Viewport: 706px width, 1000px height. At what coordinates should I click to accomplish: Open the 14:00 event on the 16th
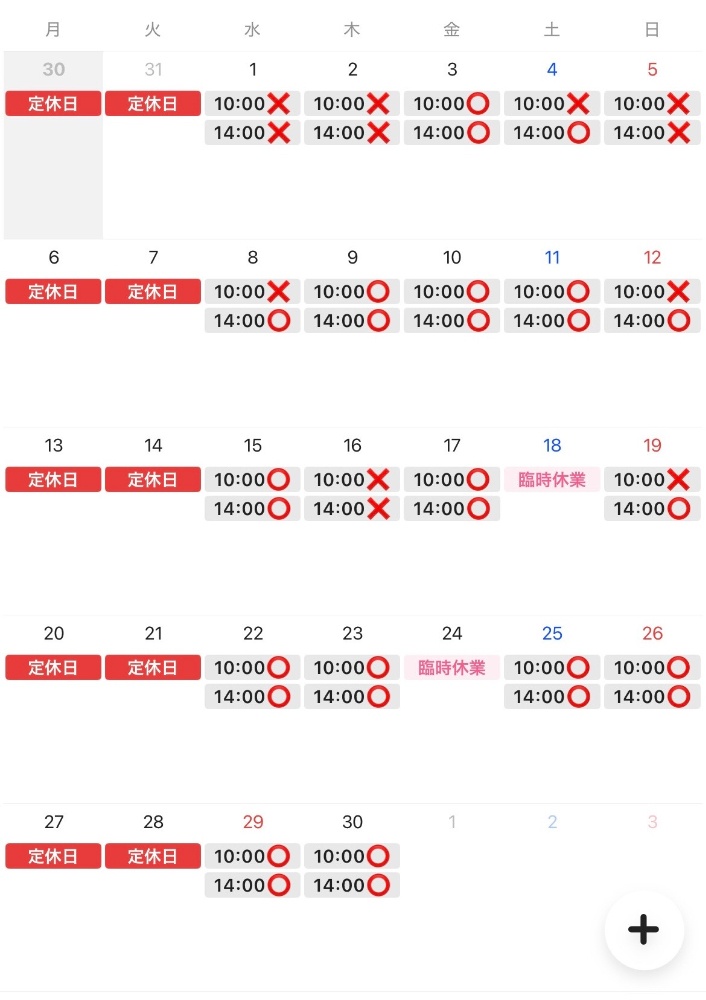coord(351,508)
